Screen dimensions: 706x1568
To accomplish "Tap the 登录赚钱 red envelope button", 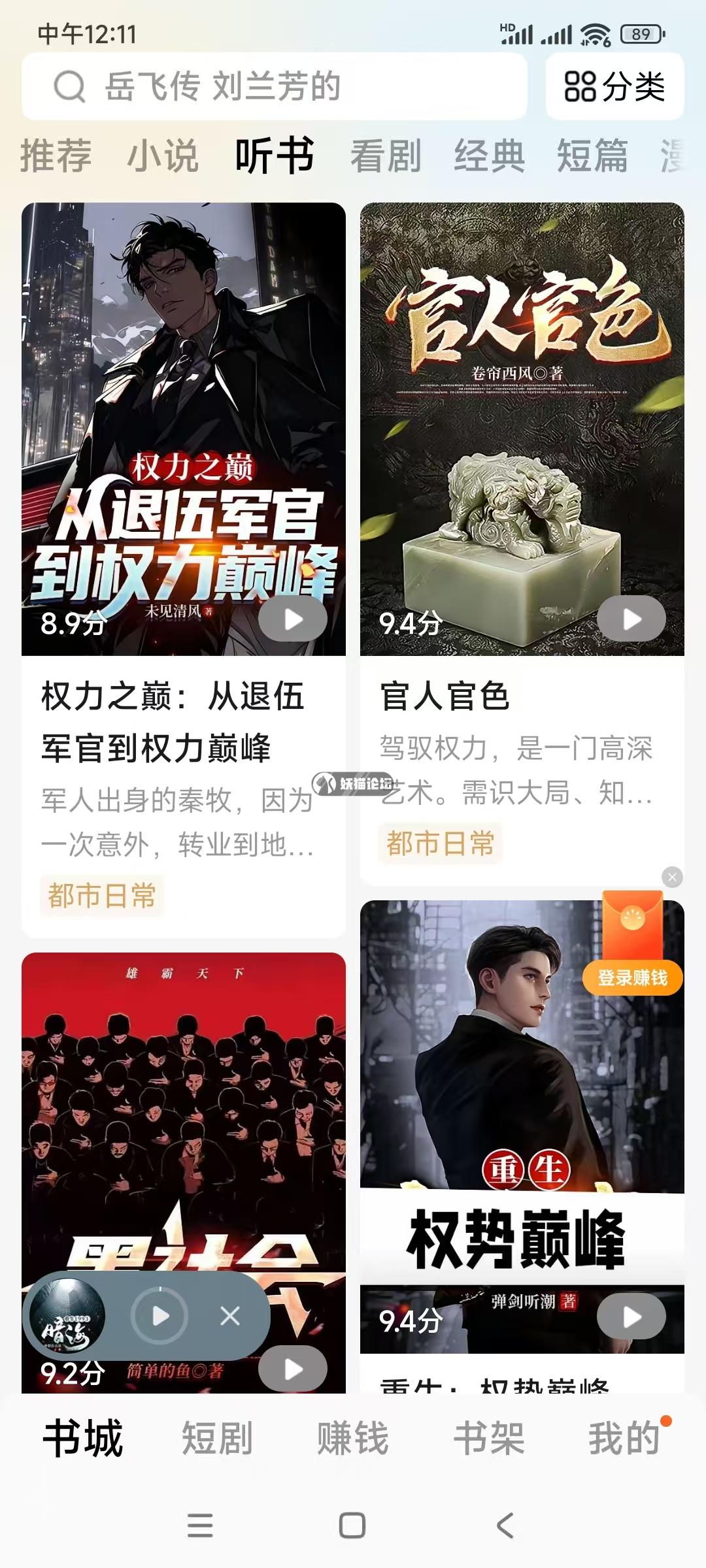I will tap(632, 977).
